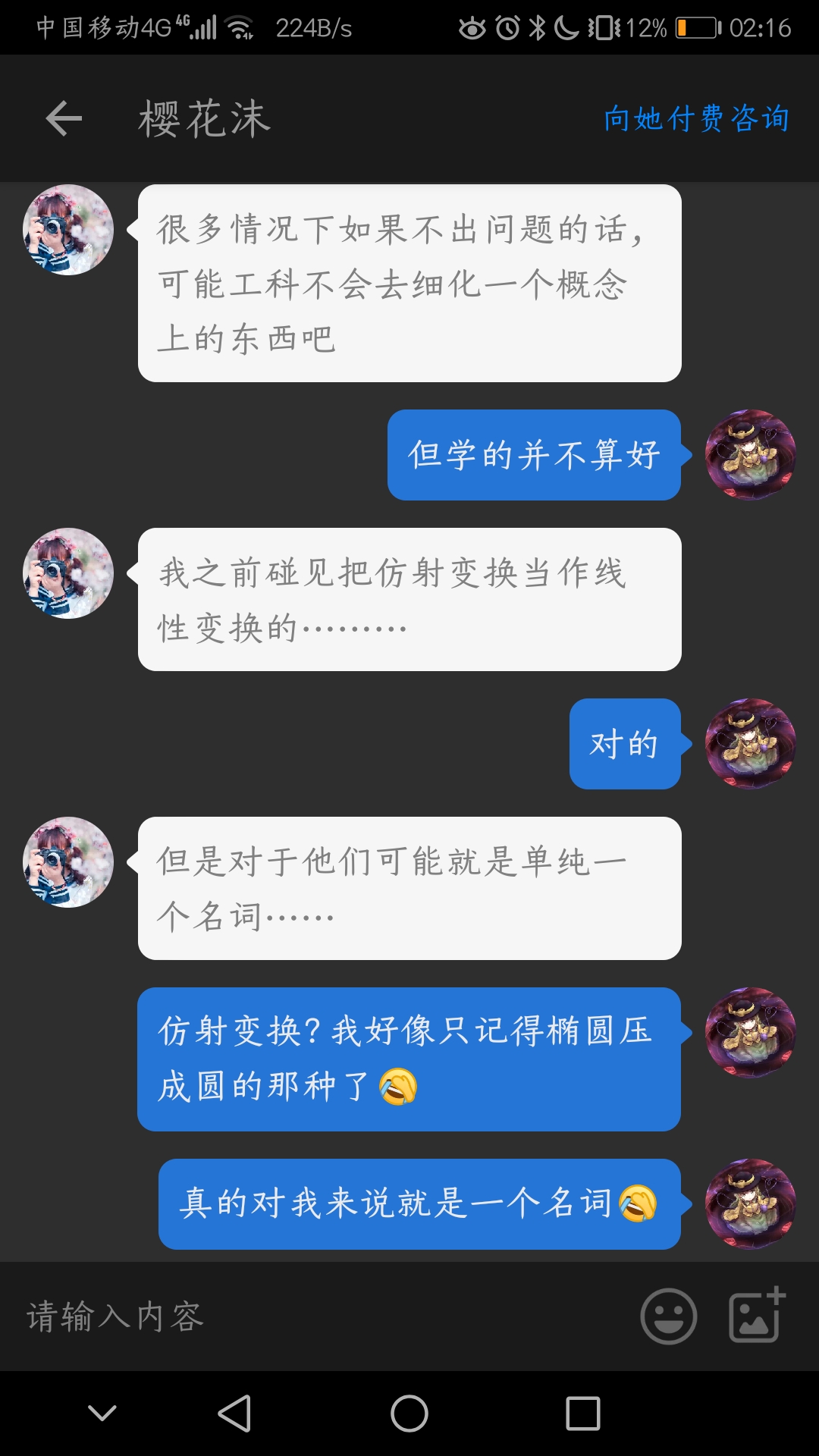Open 樱花沫's avatar next to 很多情况下 message
The width and height of the screenshot is (819, 1456).
tap(68, 230)
